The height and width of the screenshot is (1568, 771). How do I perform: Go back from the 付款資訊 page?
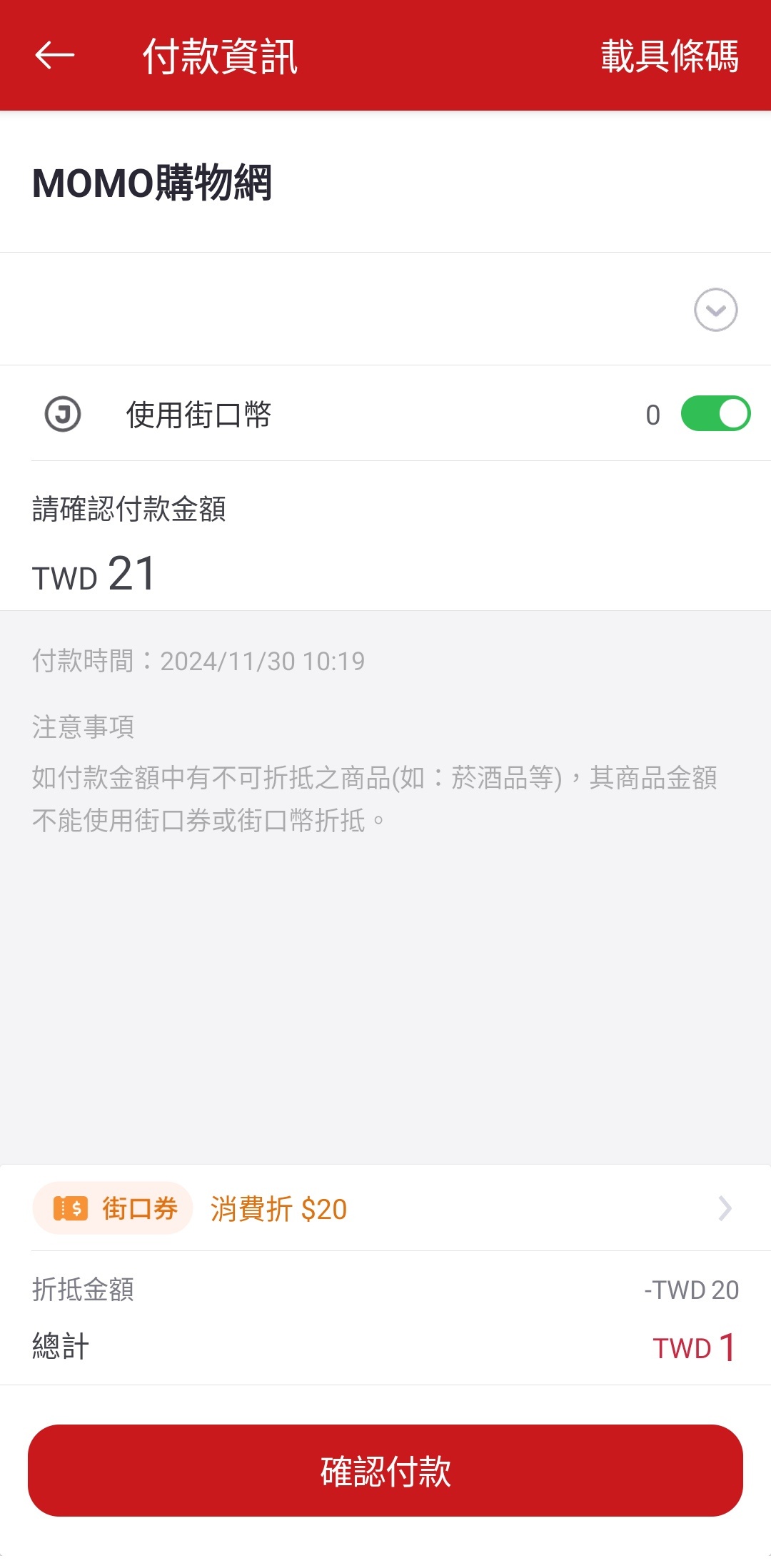click(x=54, y=56)
